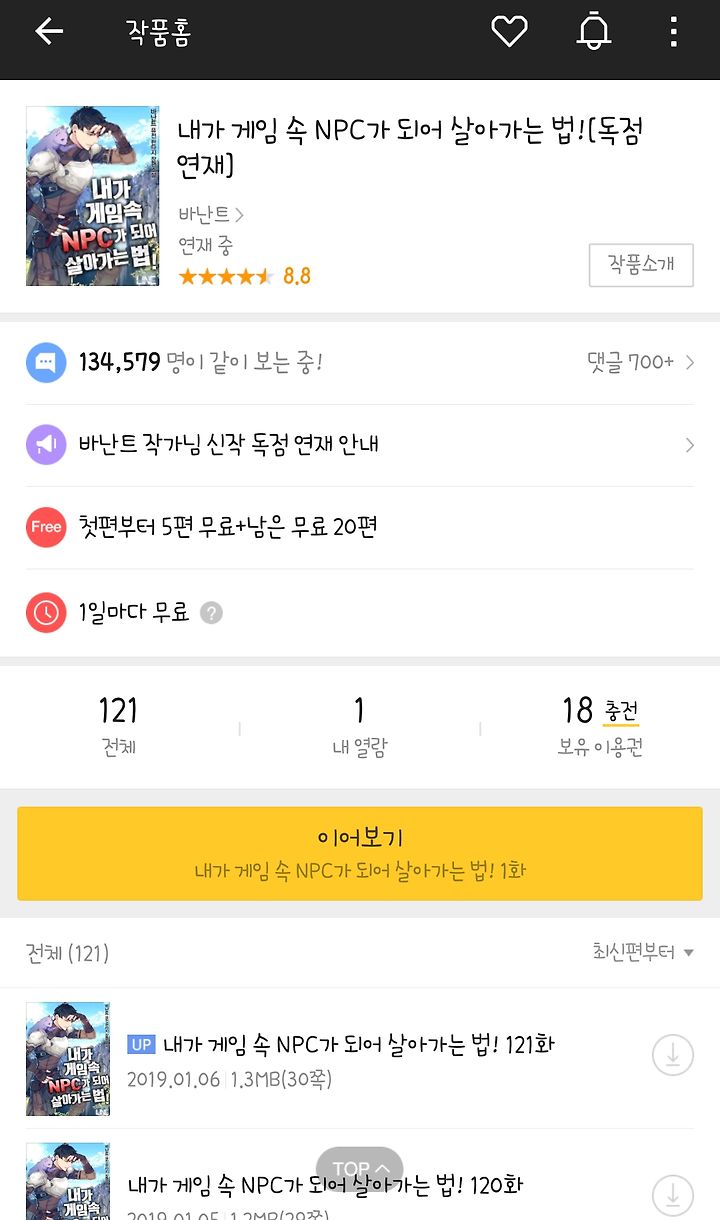
Task: Open the three-dot overflow menu
Action: (x=673, y=32)
